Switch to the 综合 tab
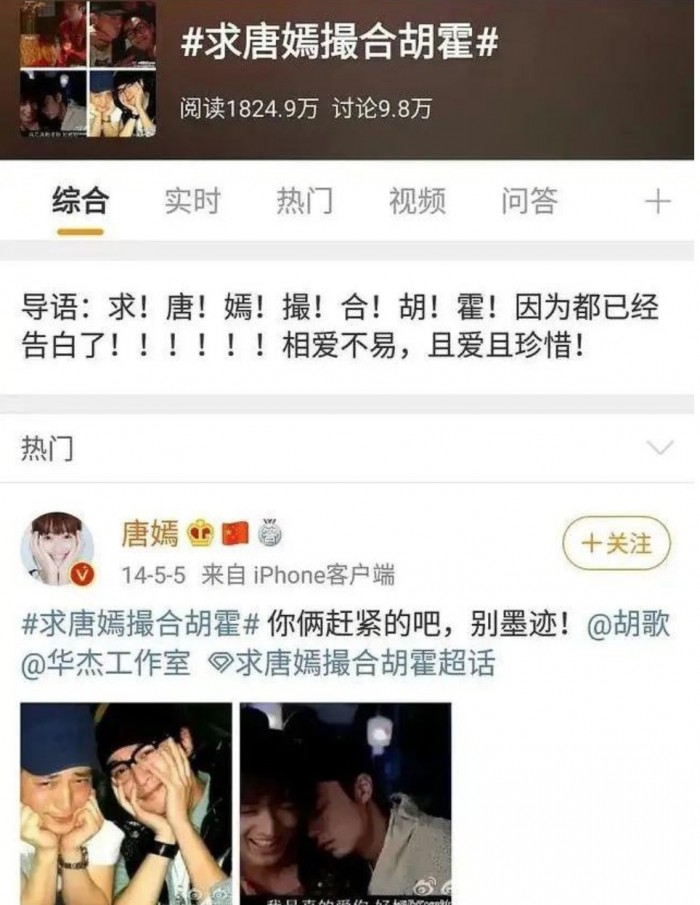Viewport: 700px width, 905px height. tap(80, 202)
